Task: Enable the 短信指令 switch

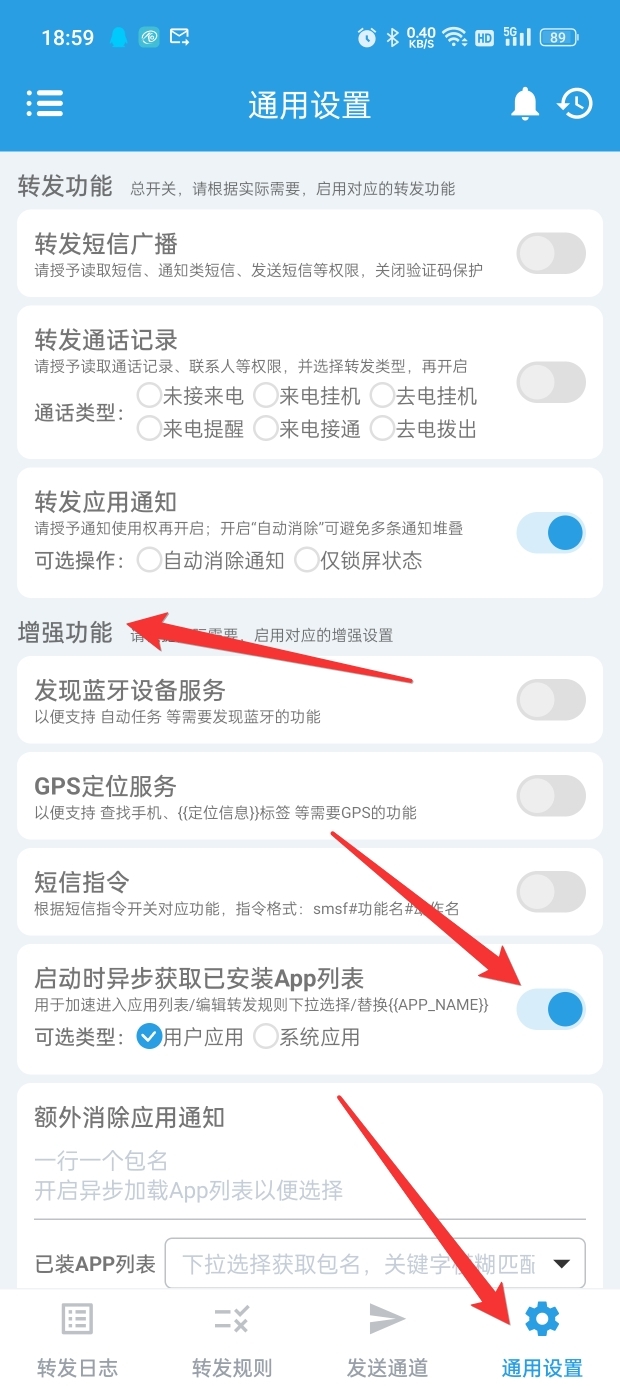Action: [x=551, y=892]
